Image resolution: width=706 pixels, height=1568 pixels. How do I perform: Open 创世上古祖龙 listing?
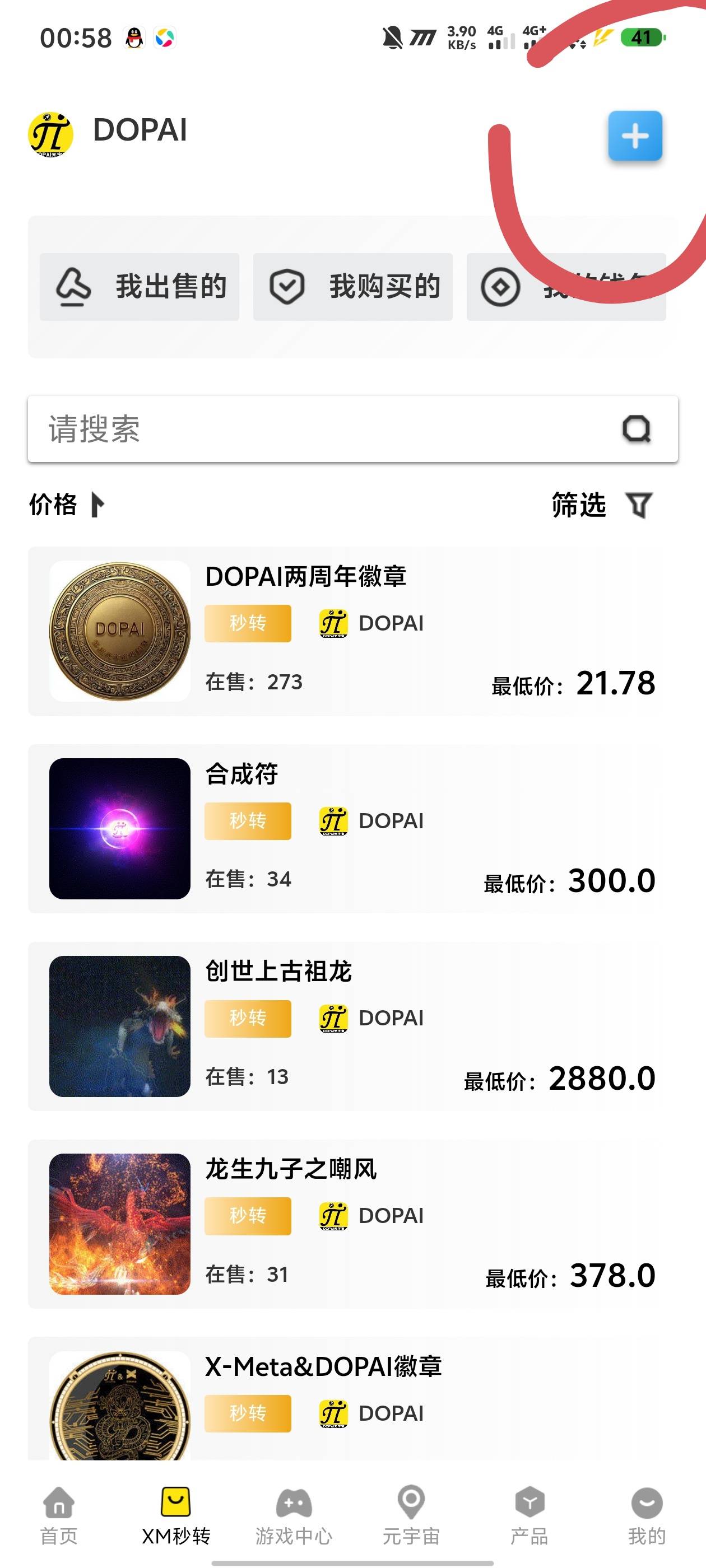coord(352,1026)
